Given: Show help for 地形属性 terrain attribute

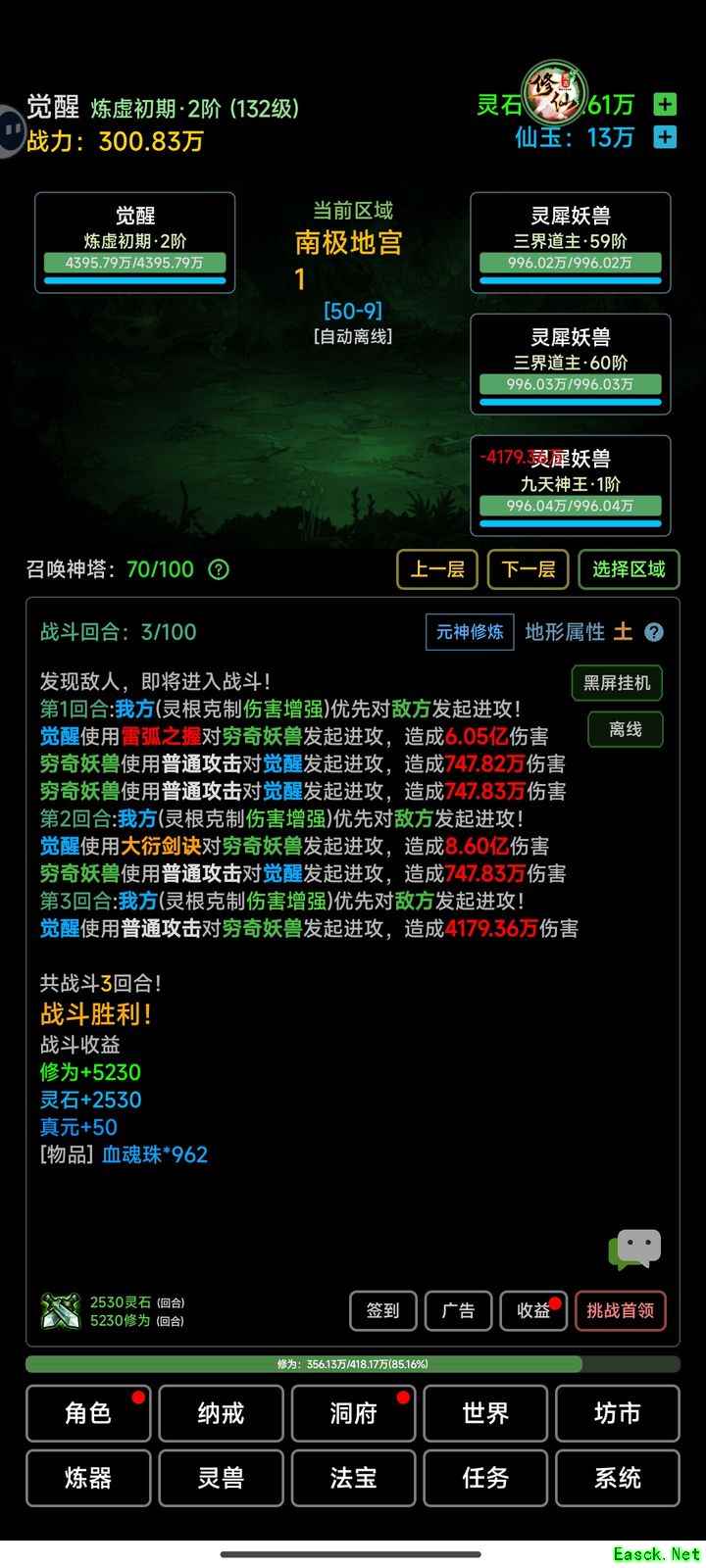Looking at the screenshot, I should (654, 633).
